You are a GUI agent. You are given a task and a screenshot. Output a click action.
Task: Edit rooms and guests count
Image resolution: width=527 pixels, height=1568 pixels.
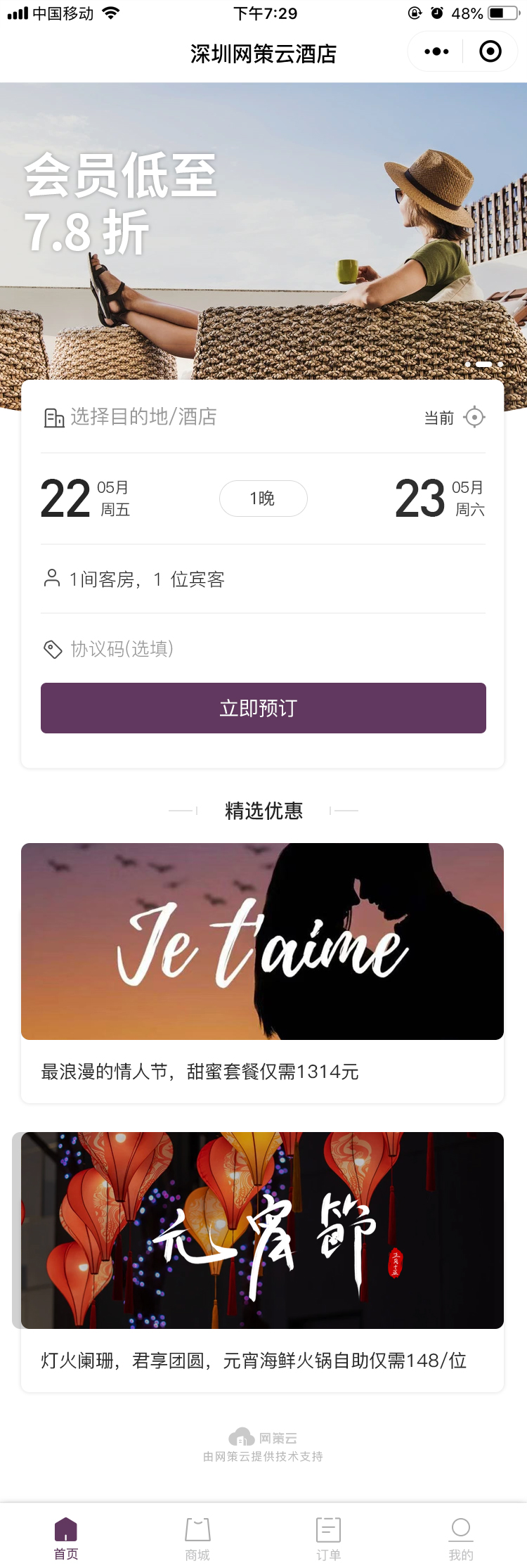(148, 579)
